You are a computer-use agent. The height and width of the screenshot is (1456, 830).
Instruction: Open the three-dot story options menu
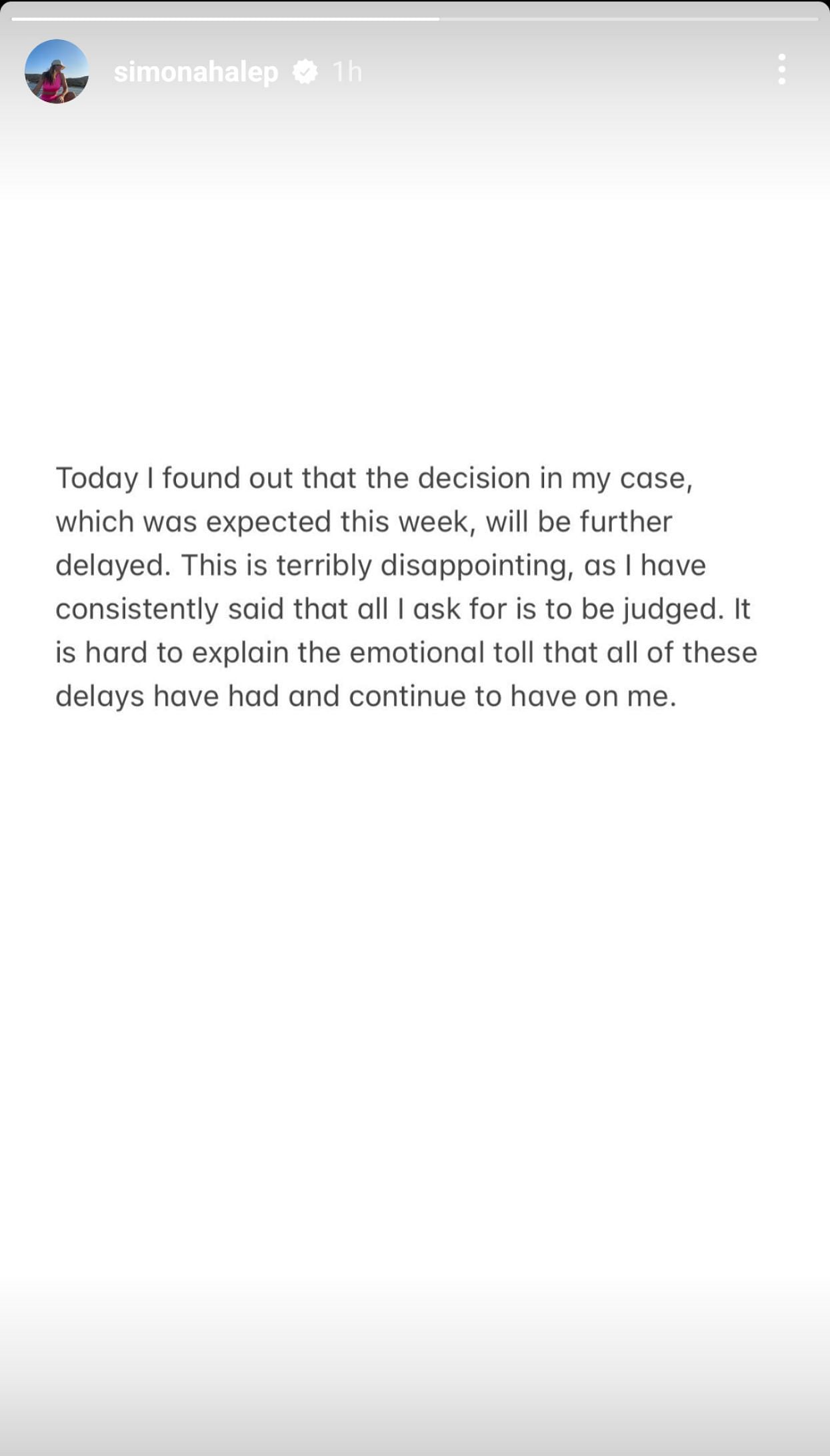pyautogui.click(x=781, y=70)
